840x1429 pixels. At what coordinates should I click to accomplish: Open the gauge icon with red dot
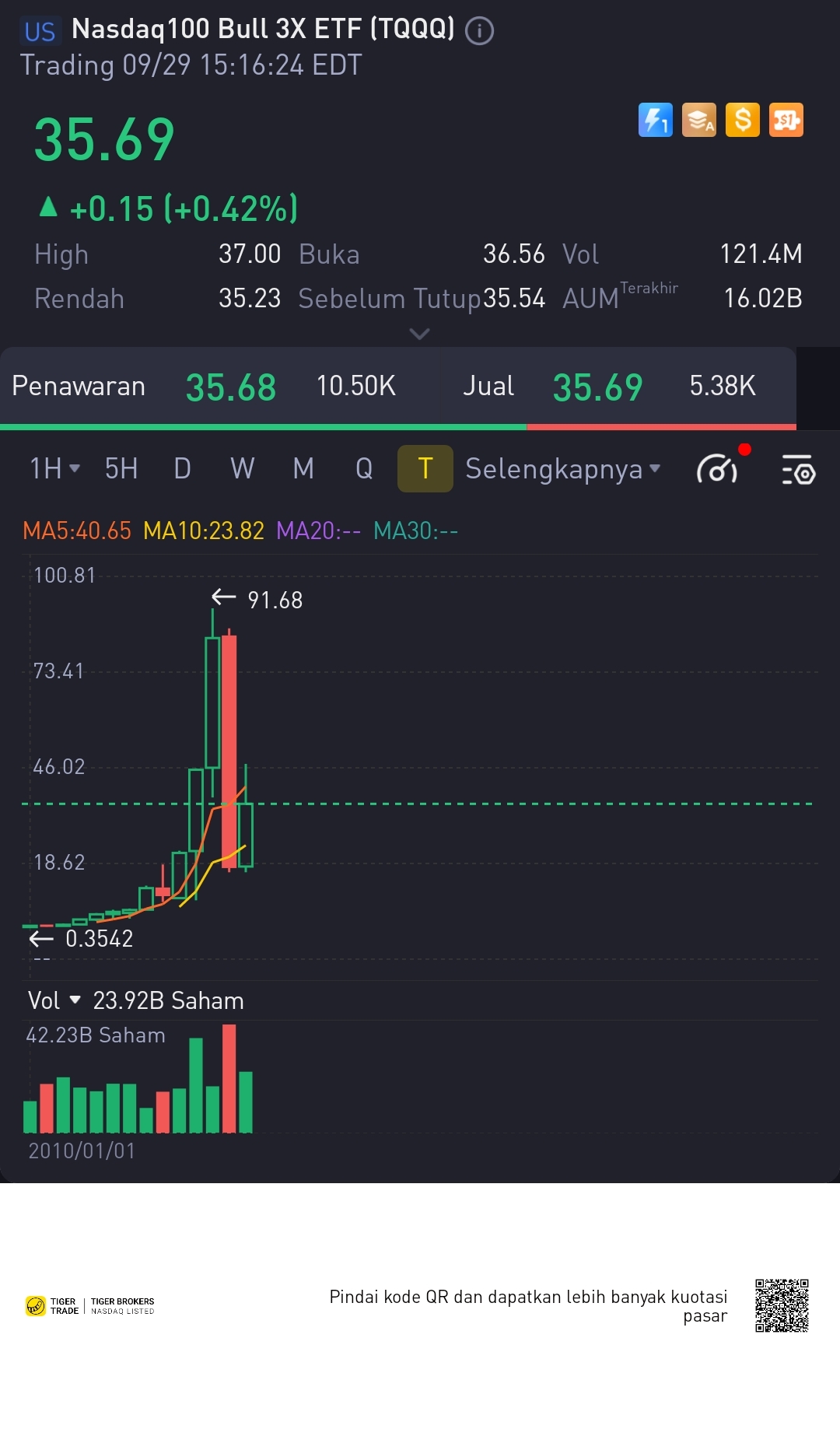[x=718, y=469]
